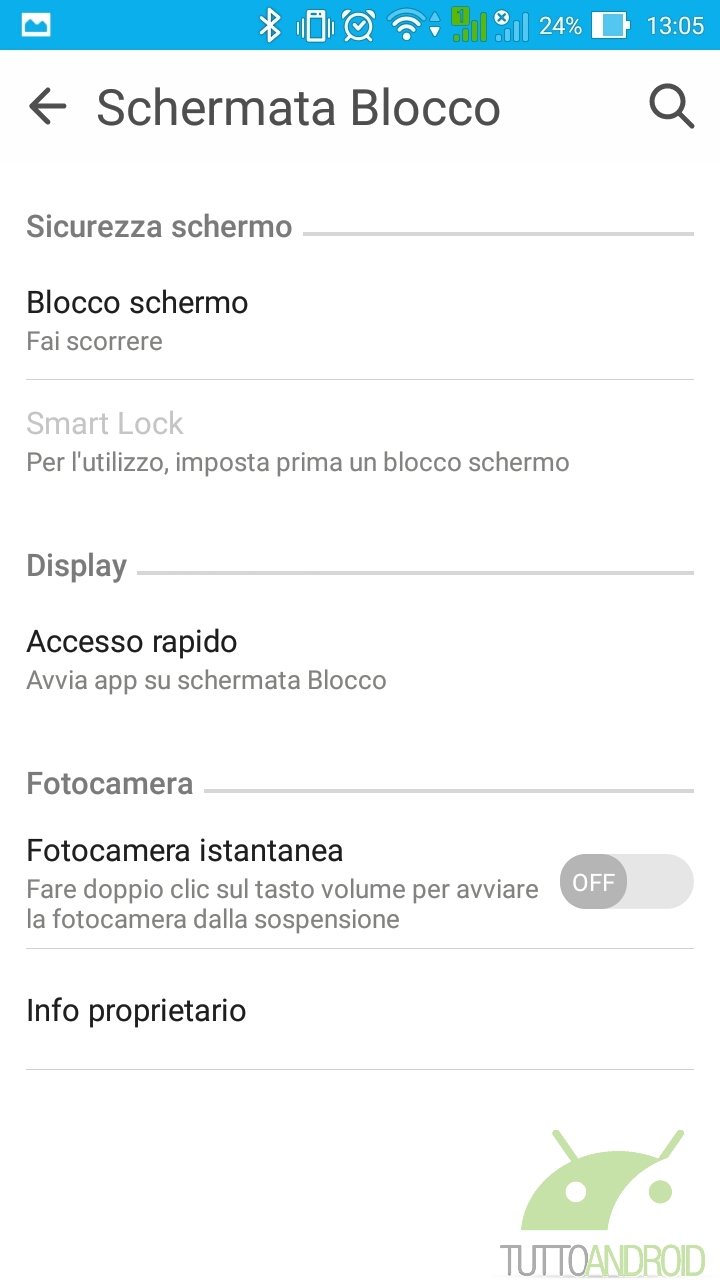720x1280 pixels.
Task: Enable the Fotocamera istantanea switch
Action: pos(626,882)
